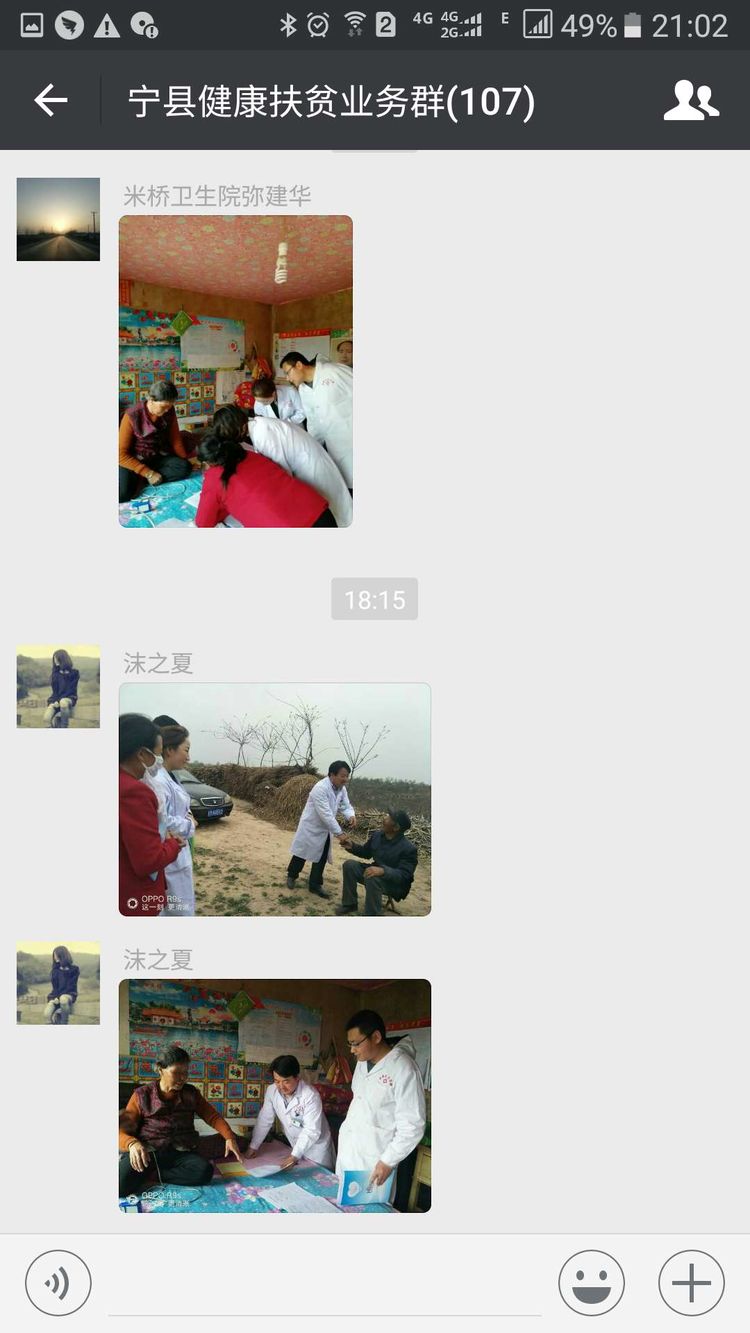750x1333 pixels.
Task: Open group members and chat info
Action: [691, 100]
